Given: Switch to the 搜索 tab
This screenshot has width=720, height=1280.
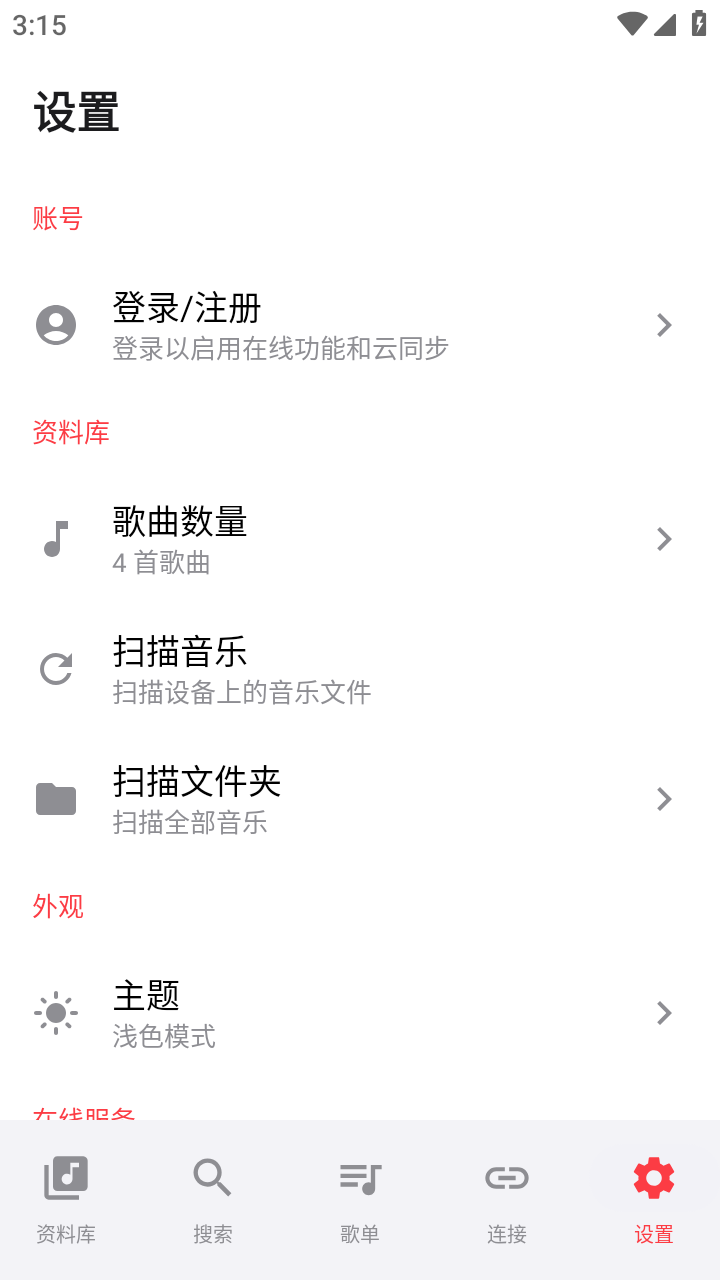Looking at the screenshot, I should click(x=213, y=1199).
